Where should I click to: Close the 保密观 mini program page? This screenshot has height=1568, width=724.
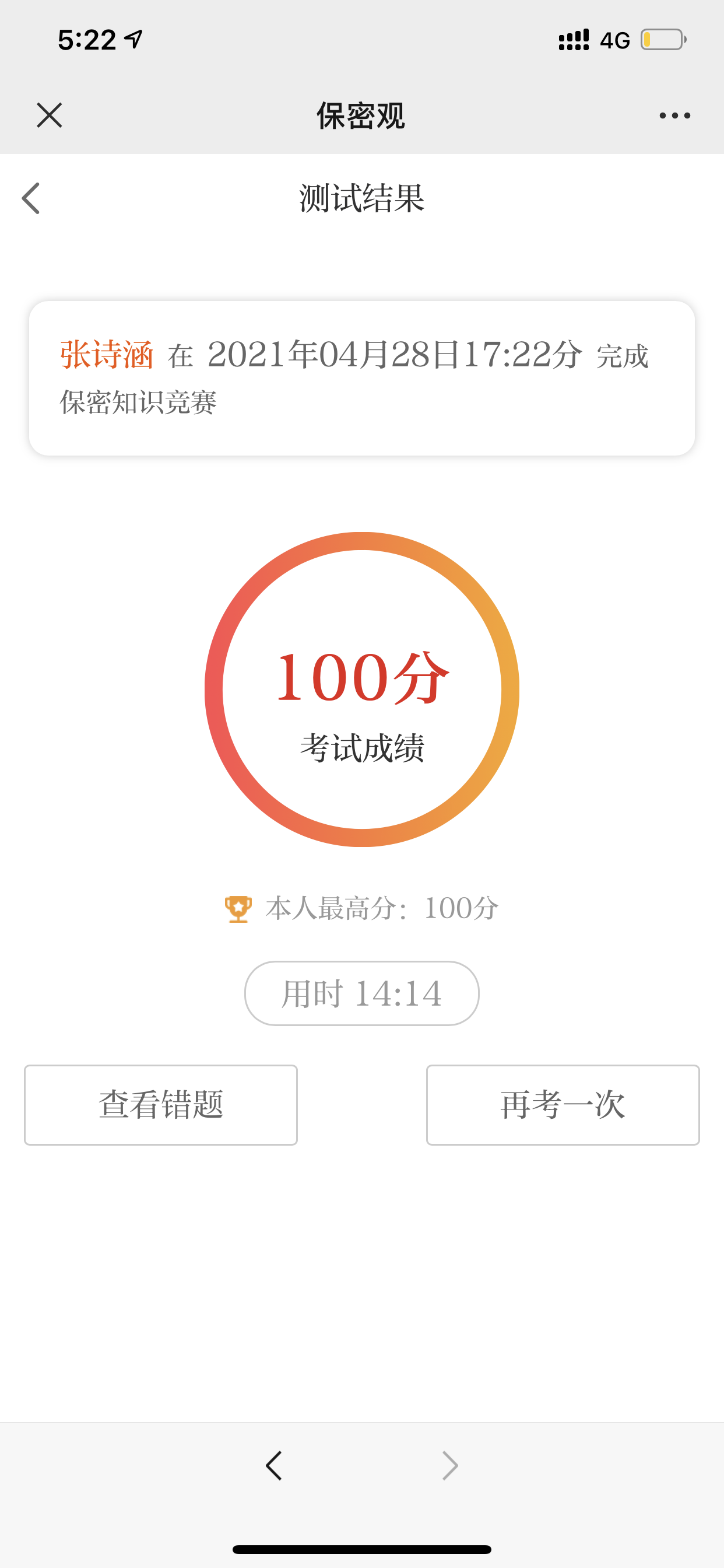pos(50,115)
